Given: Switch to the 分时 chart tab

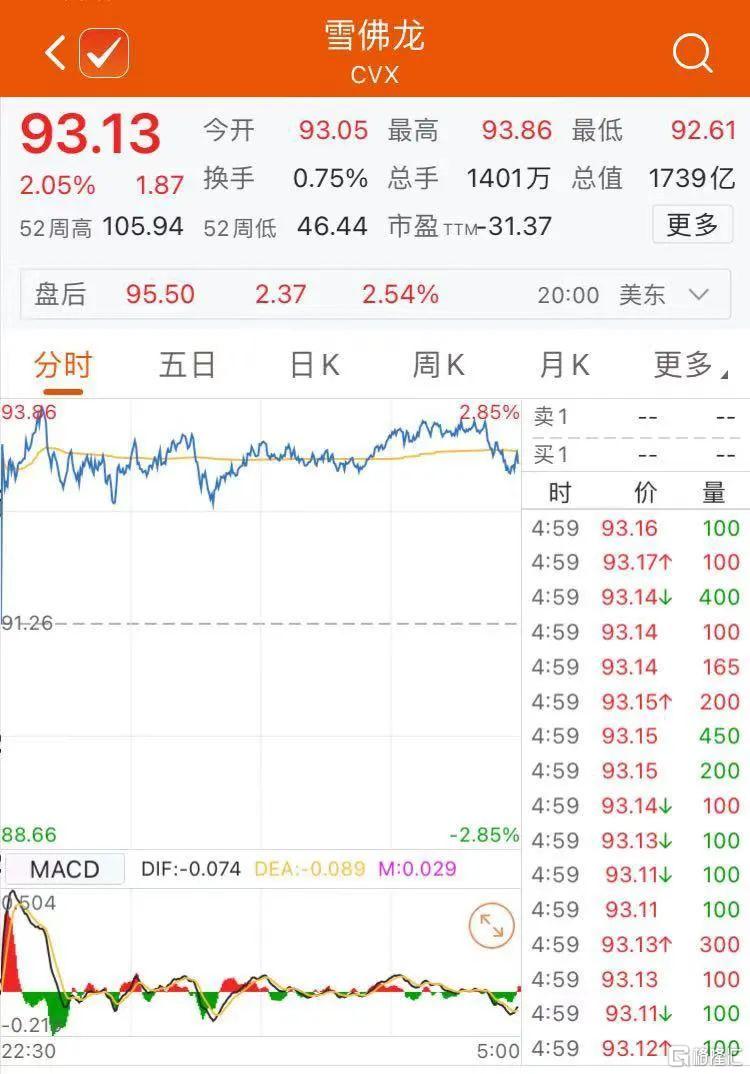Looking at the screenshot, I should [63, 365].
